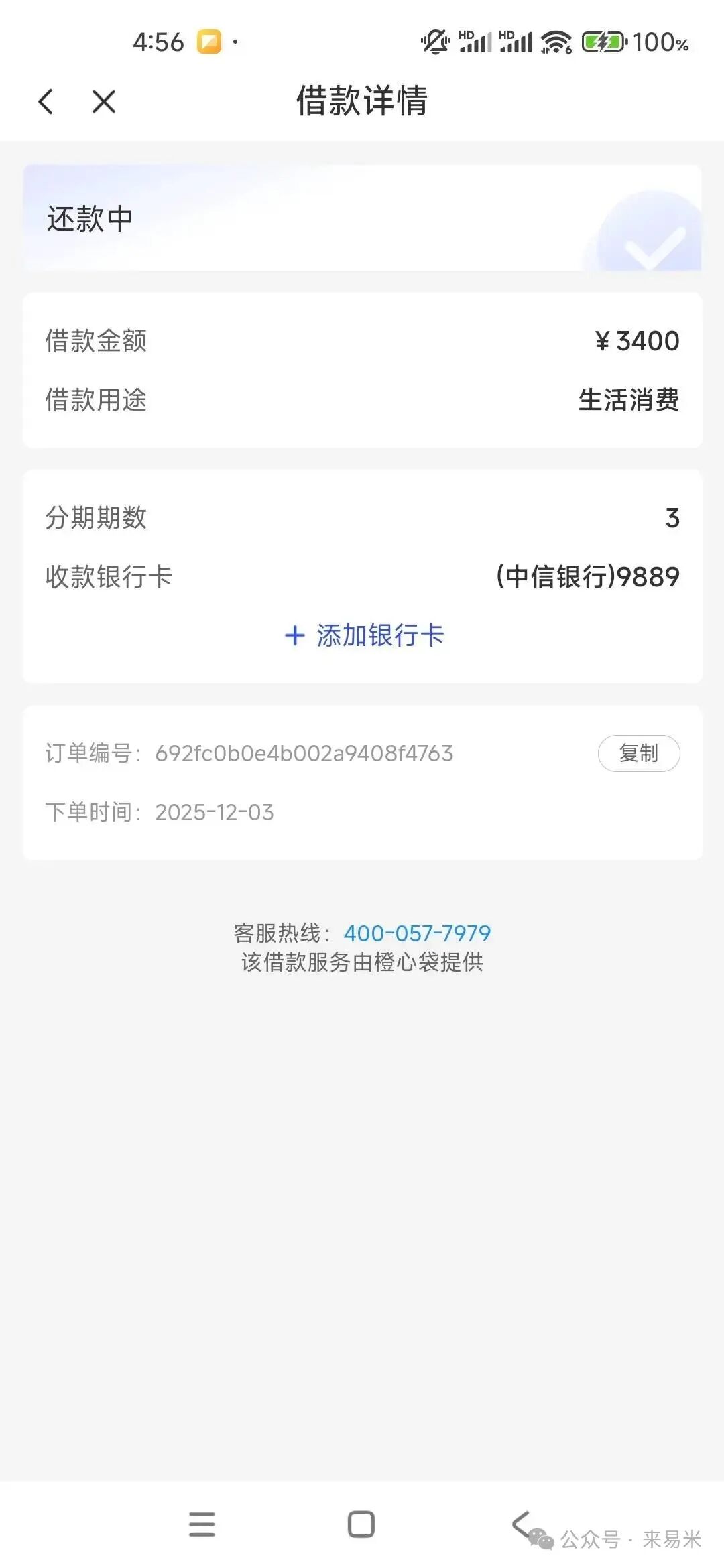Tap the mute notification icon in status bar
Screen dimensions: 724x1568
click(x=434, y=42)
